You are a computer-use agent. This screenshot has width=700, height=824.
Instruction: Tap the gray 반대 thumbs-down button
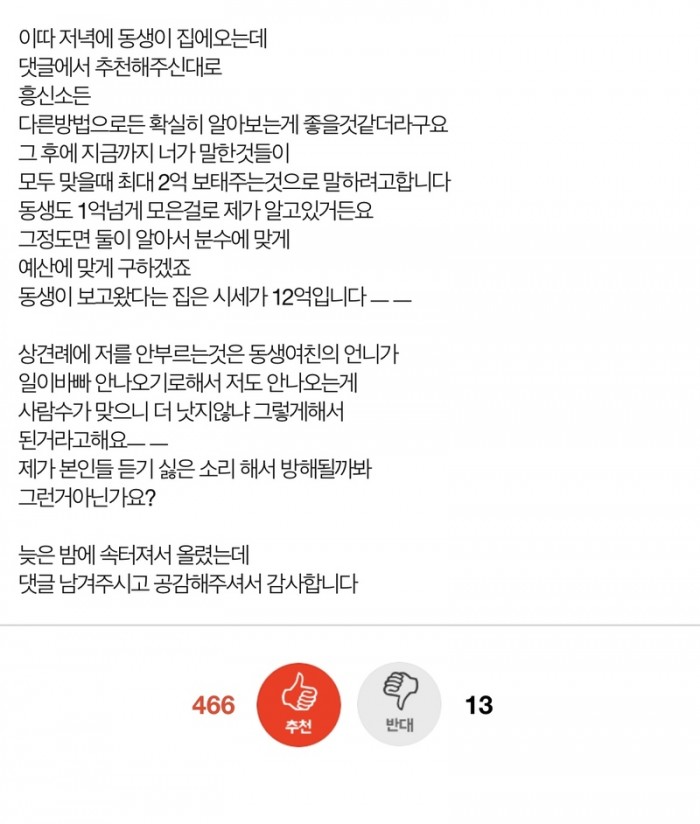pyautogui.click(x=398, y=704)
